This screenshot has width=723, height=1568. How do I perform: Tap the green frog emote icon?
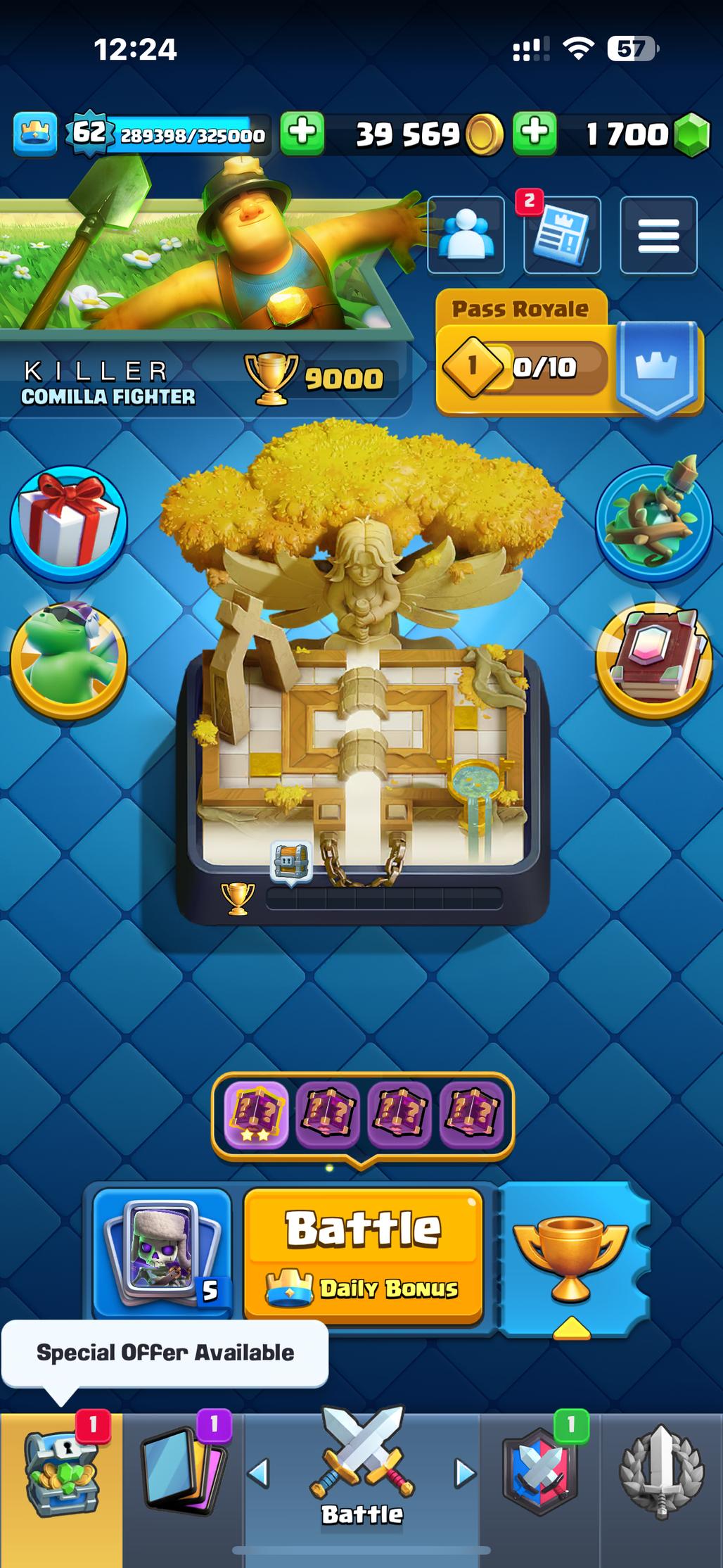pyautogui.click(x=68, y=662)
